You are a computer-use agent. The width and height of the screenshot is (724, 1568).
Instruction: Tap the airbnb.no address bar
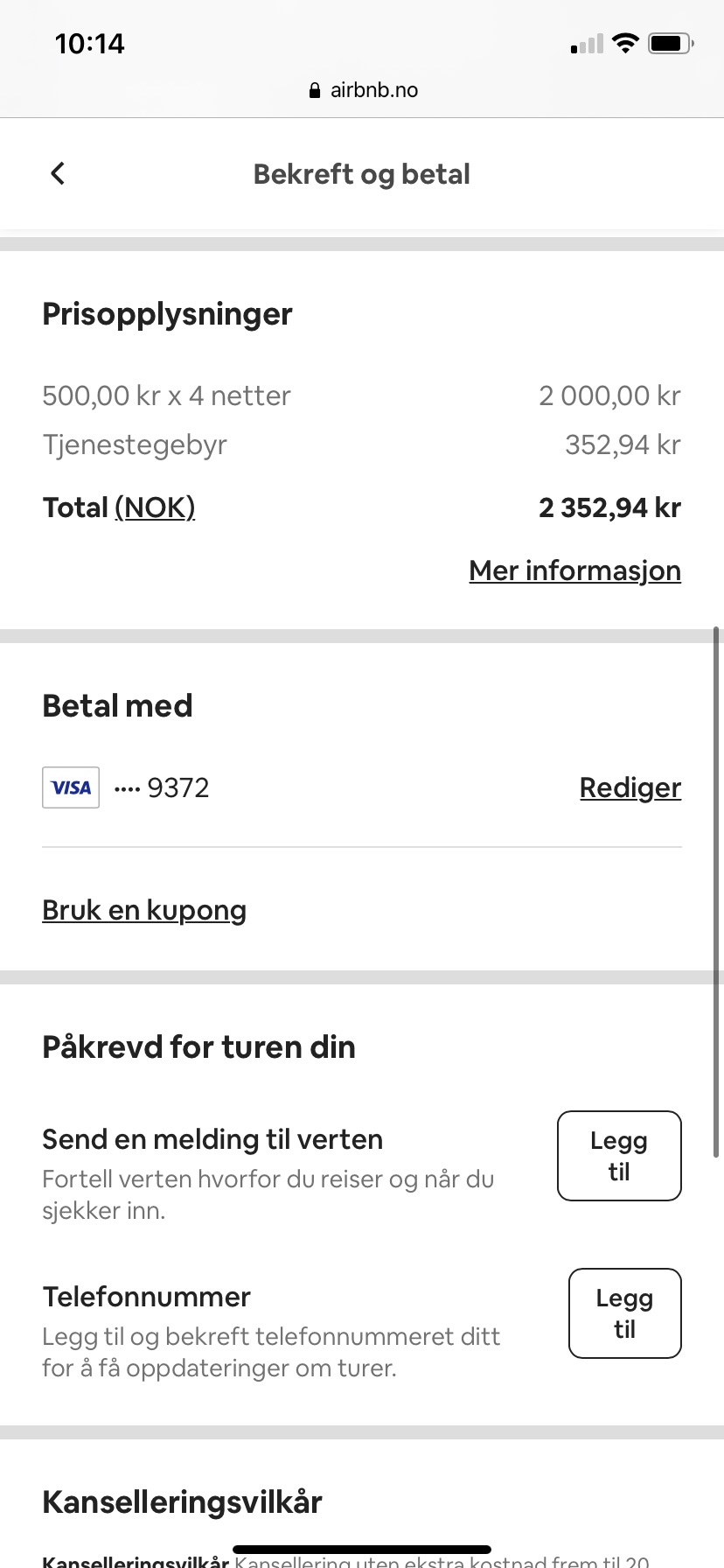point(362,90)
